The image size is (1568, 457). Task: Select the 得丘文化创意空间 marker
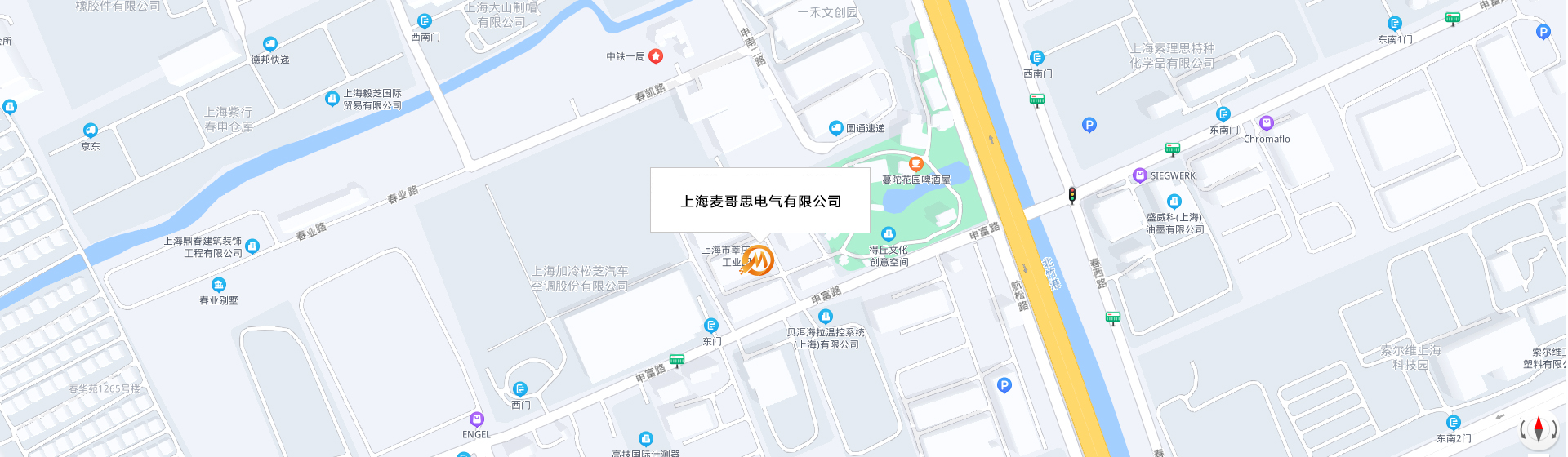coord(889,234)
